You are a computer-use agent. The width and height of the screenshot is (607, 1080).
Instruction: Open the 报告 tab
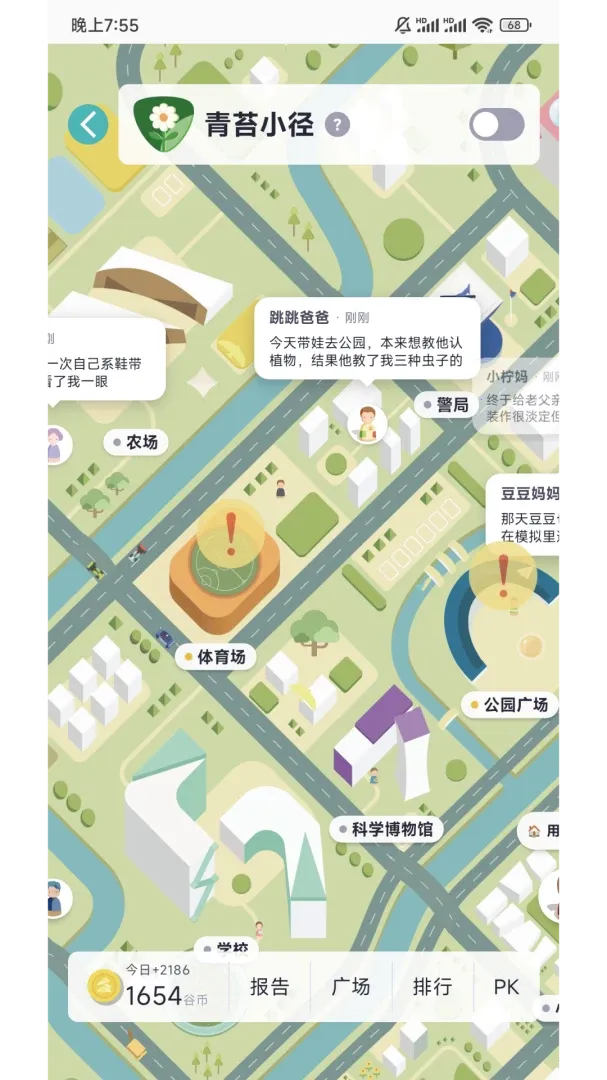269,986
